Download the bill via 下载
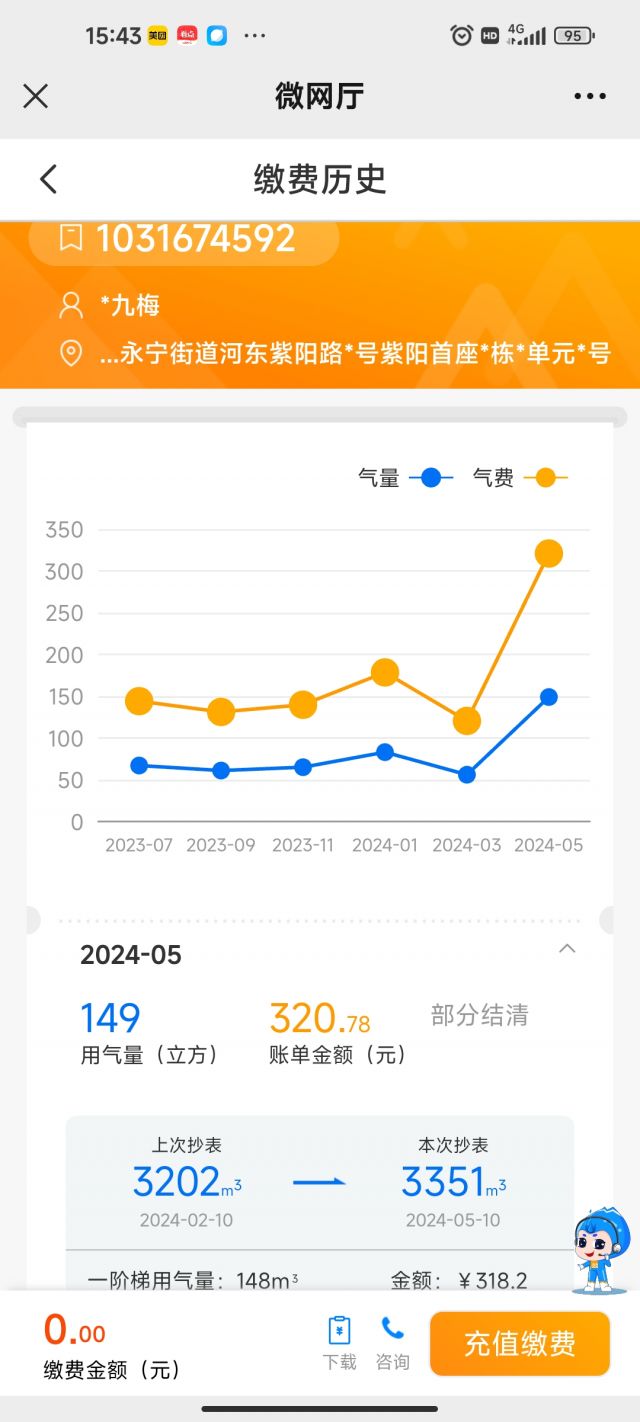The width and height of the screenshot is (640, 1422). tap(339, 1343)
